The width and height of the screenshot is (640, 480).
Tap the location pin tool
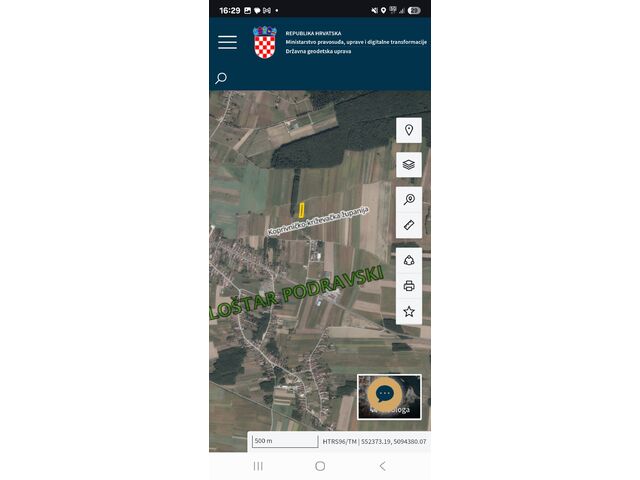[409, 130]
